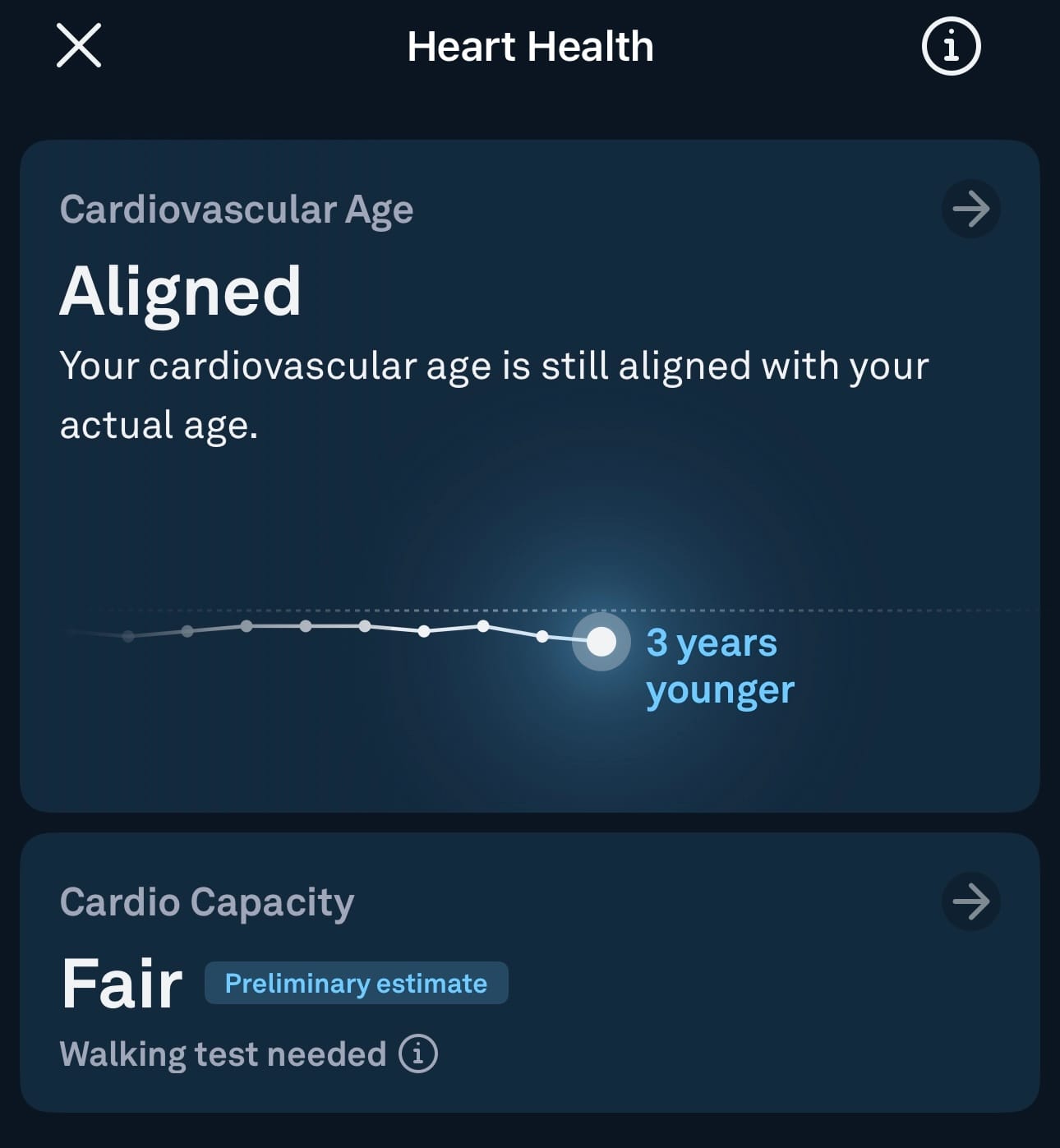Tap the Preliminary estimate chip
Screen dimensions: 1060x1148
(357, 983)
